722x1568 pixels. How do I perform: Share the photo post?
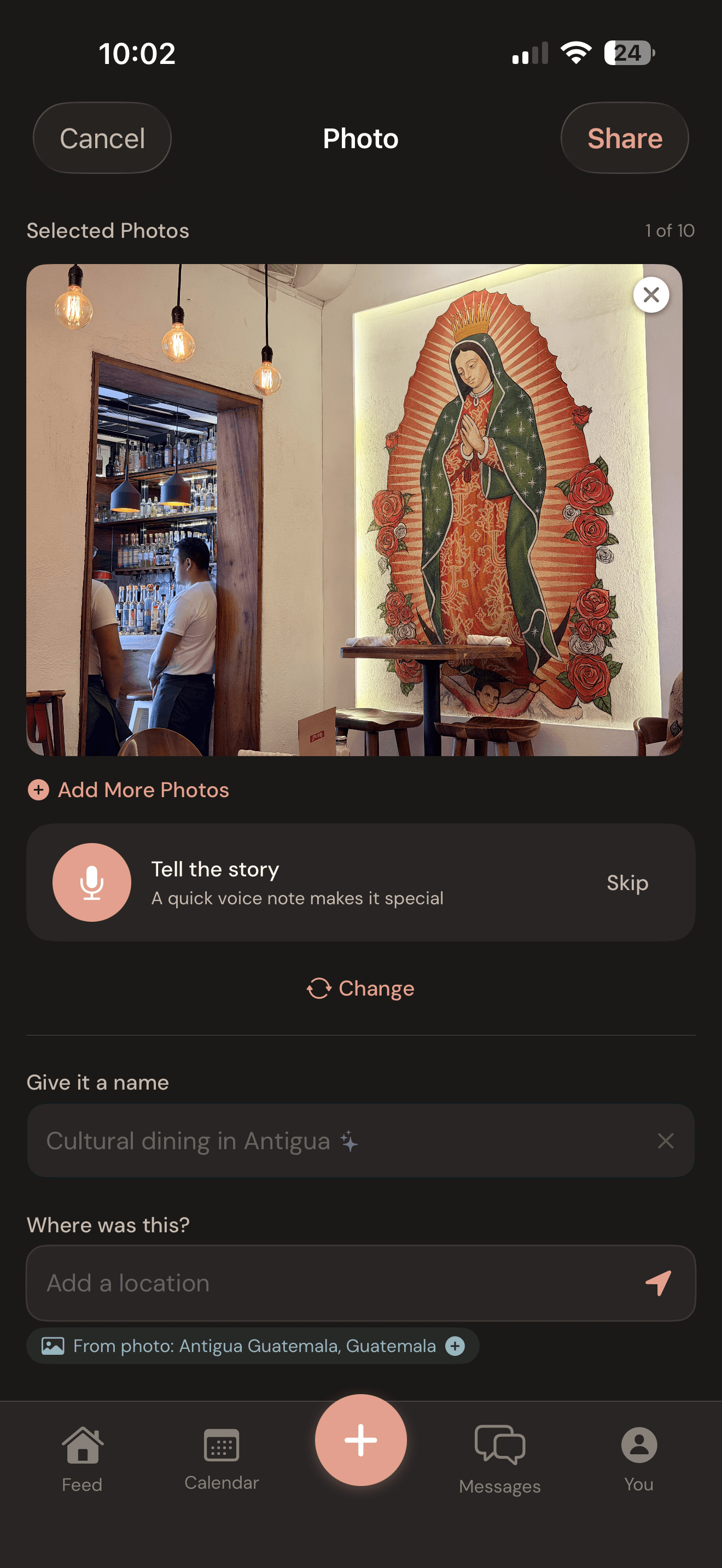pos(625,138)
